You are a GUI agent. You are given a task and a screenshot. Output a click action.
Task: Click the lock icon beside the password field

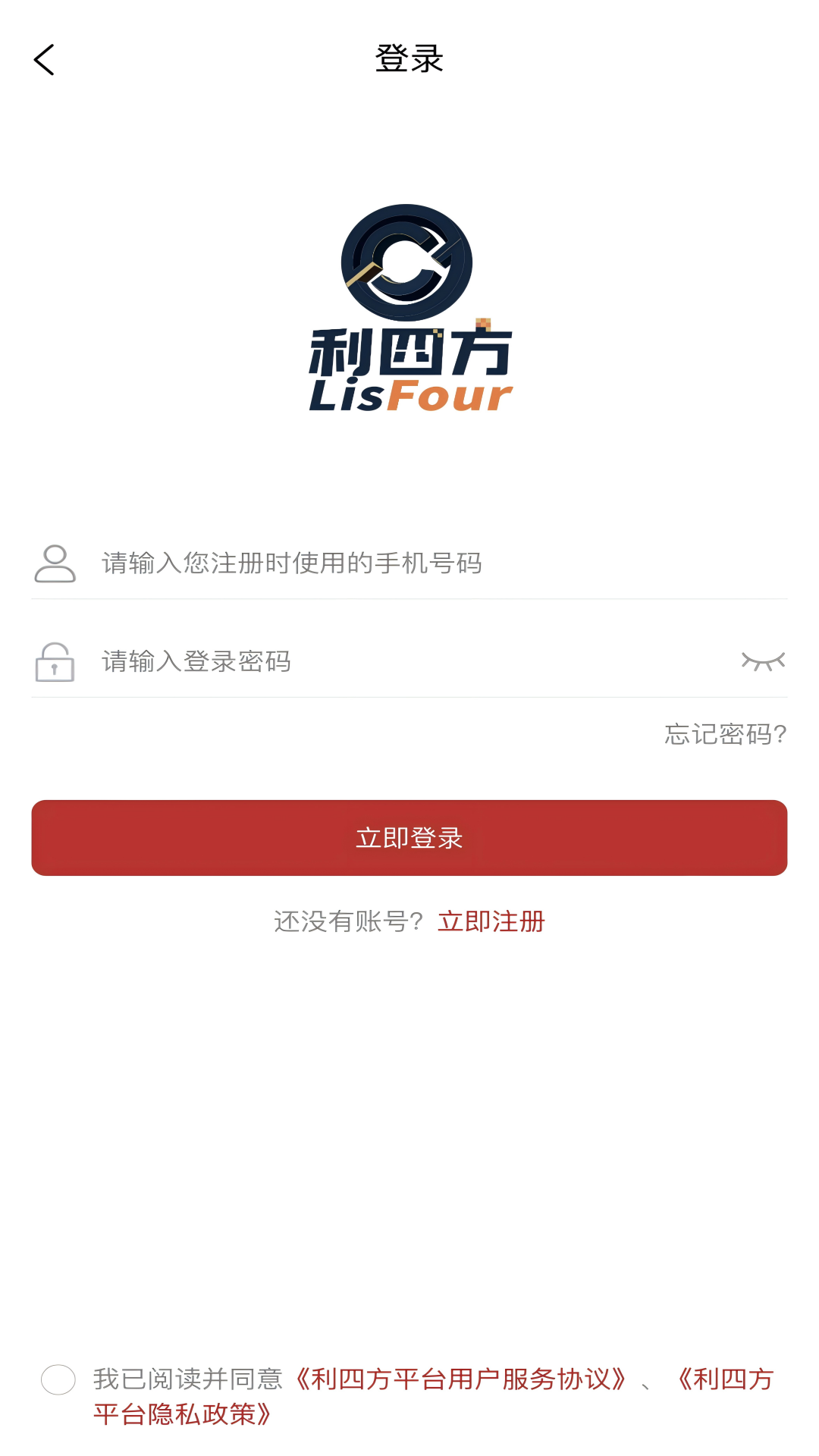point(53,662)
